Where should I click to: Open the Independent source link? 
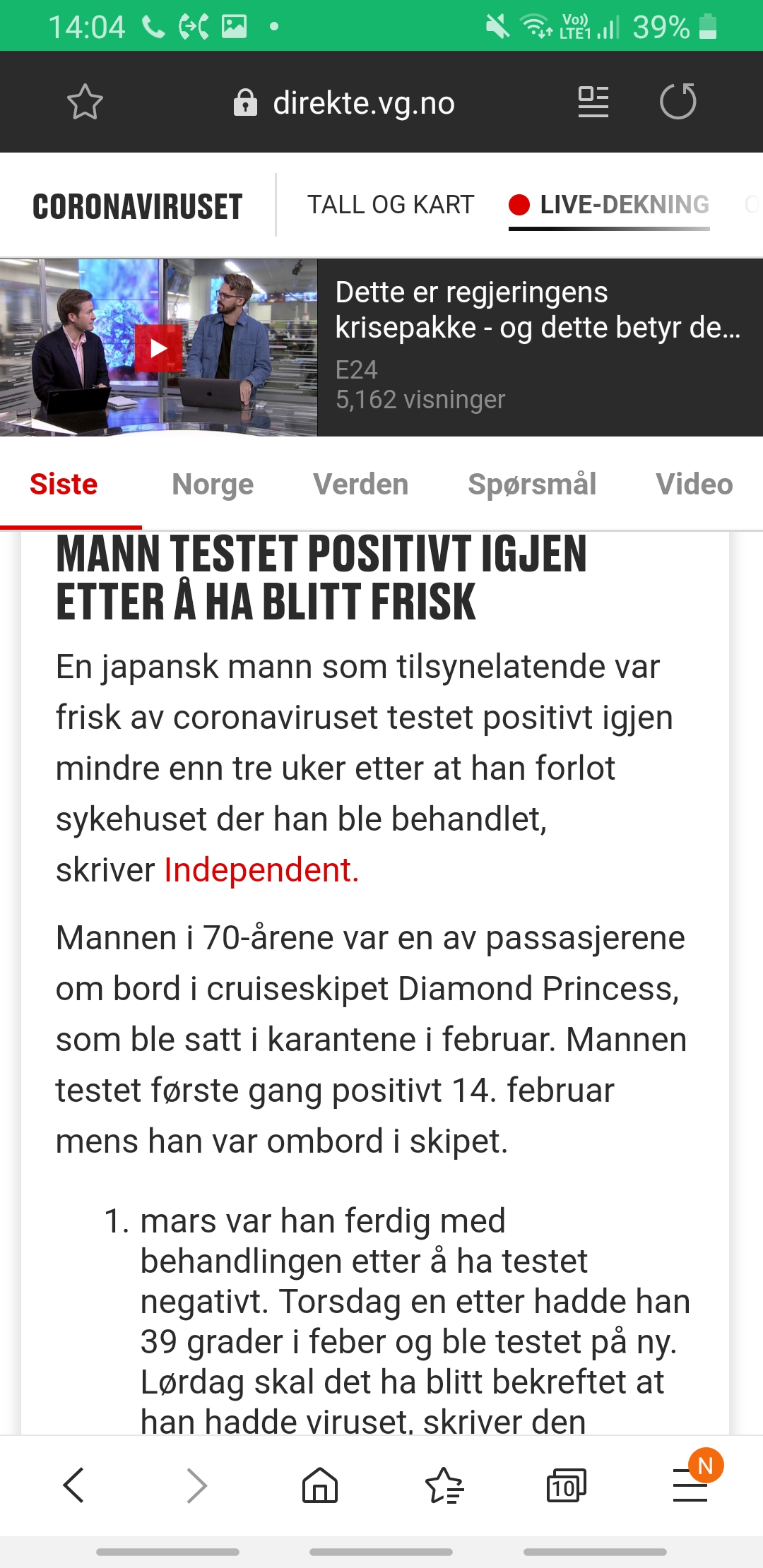(x=261, y=869)
